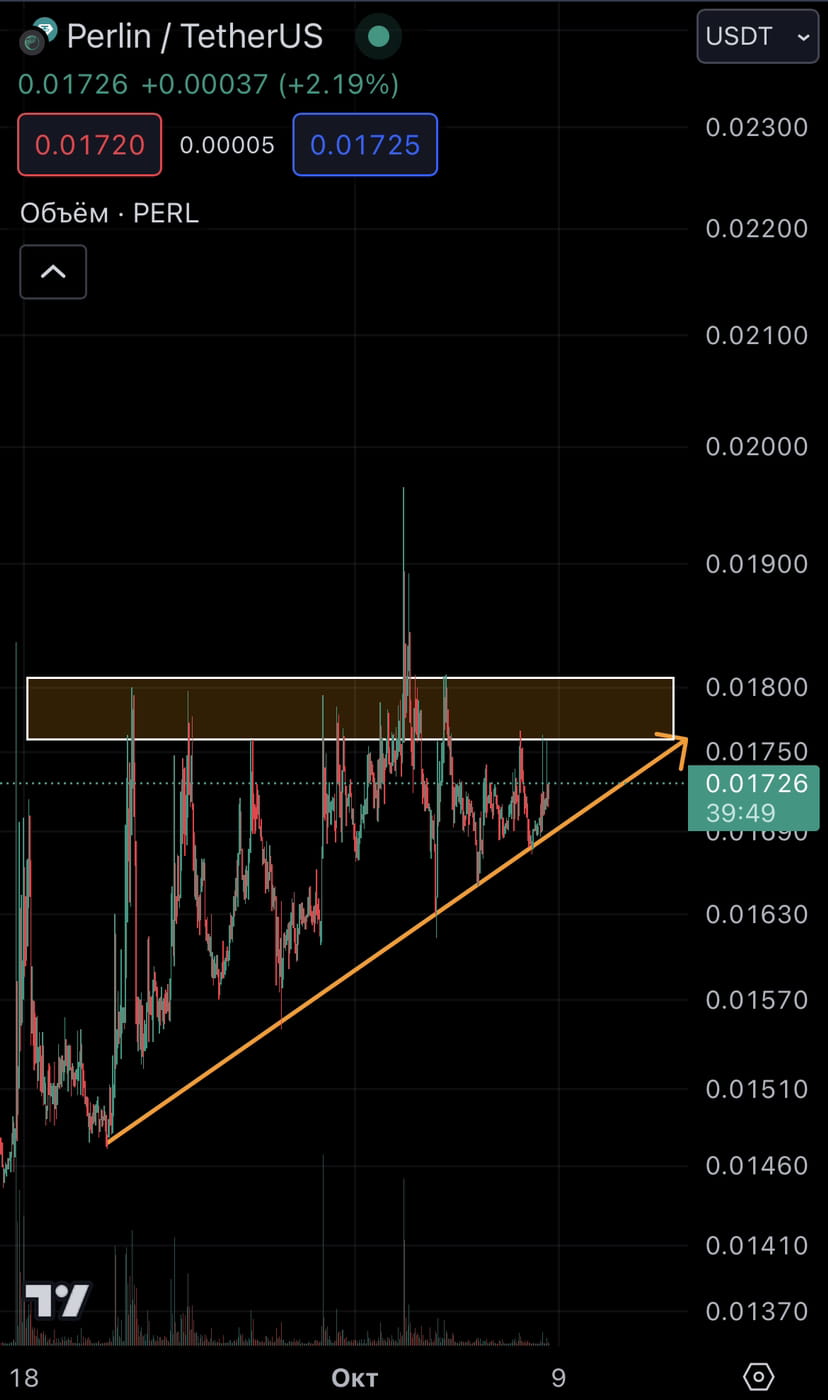Image resolution: width=828 pixels, height=1400 pixels.
Task: Open the Perlin / TetherUS symbol title
Action: pos(193,36)
